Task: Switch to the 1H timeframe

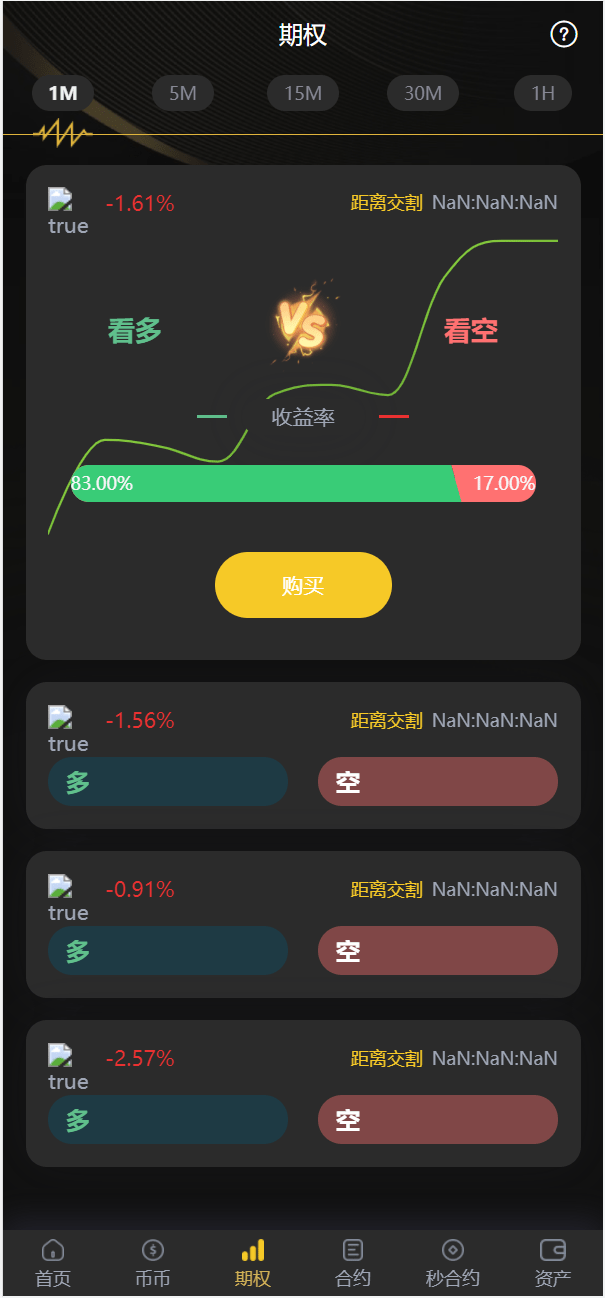Action: click(x=543, y=93)
